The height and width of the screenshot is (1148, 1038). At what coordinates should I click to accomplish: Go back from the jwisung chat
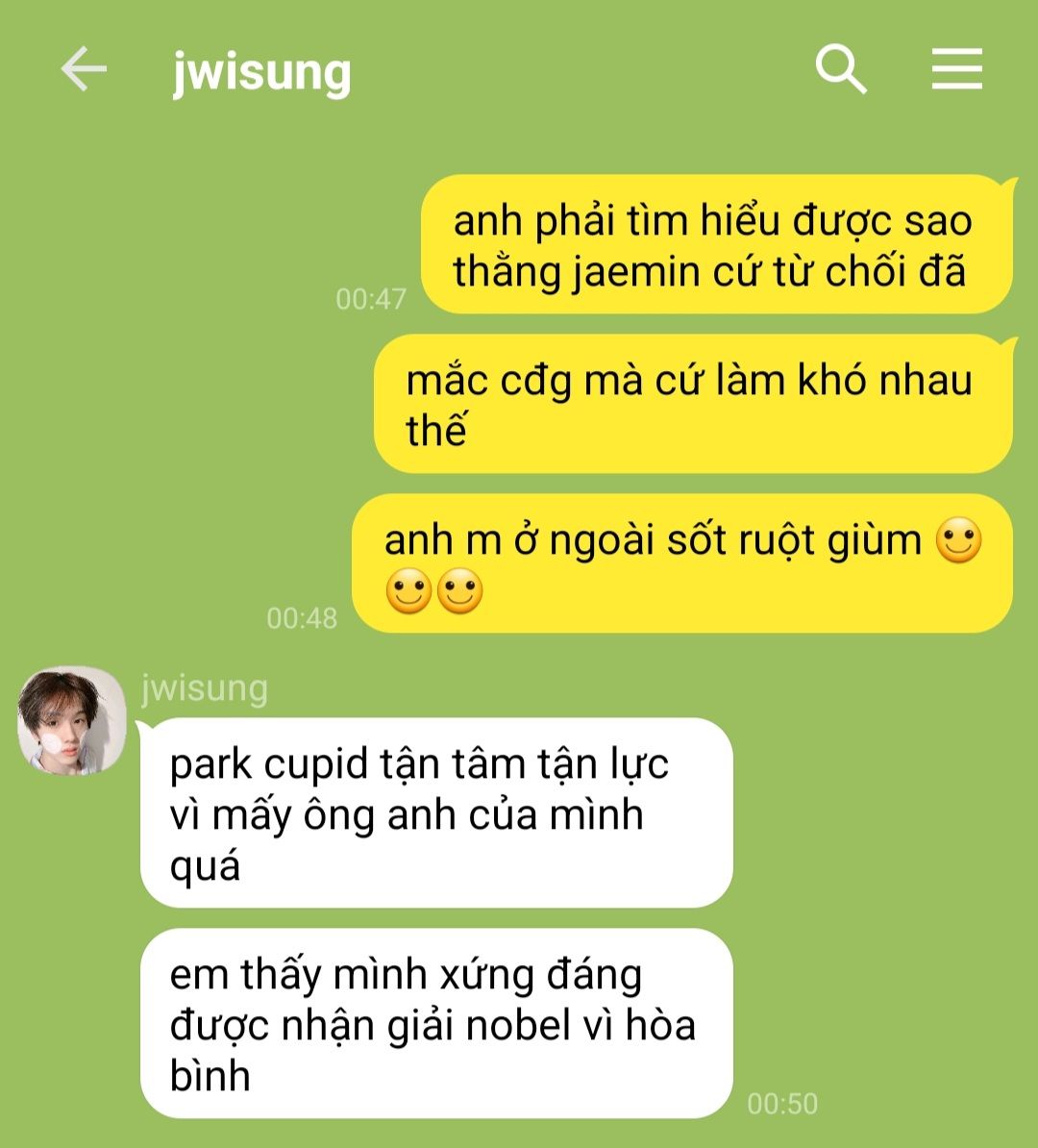84,70
